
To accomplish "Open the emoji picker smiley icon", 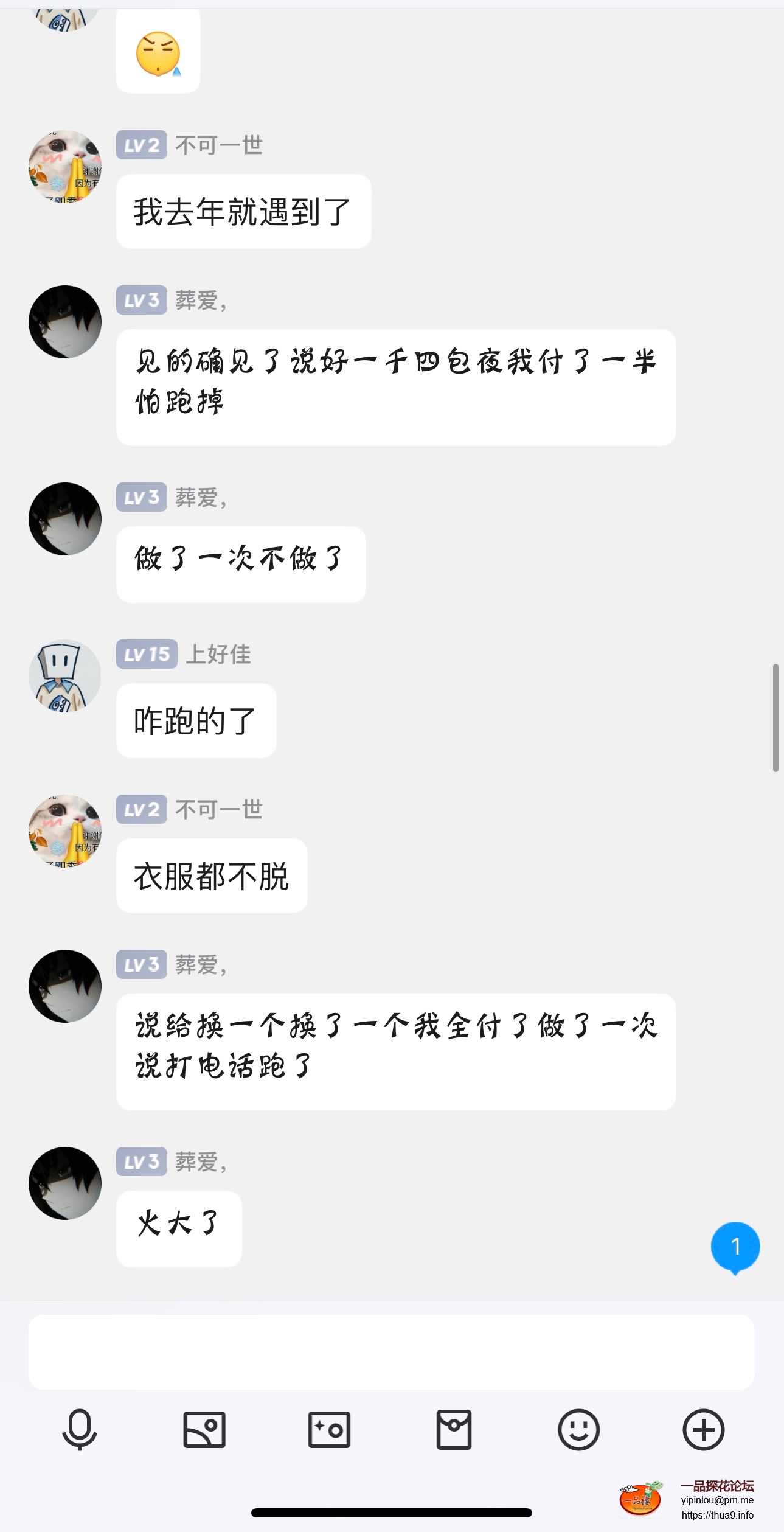I will [x=578, y=1430].
